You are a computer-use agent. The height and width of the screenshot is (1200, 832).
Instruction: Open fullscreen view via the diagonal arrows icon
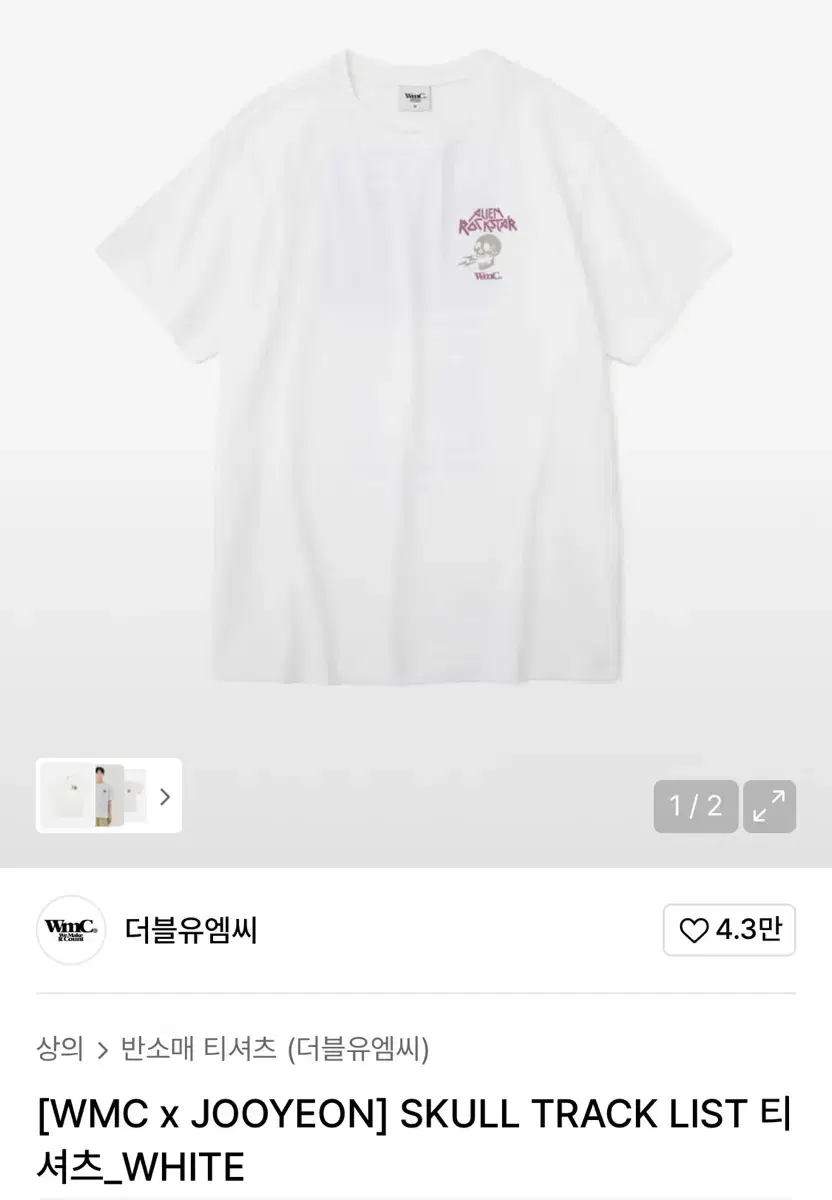coord(769,806)
